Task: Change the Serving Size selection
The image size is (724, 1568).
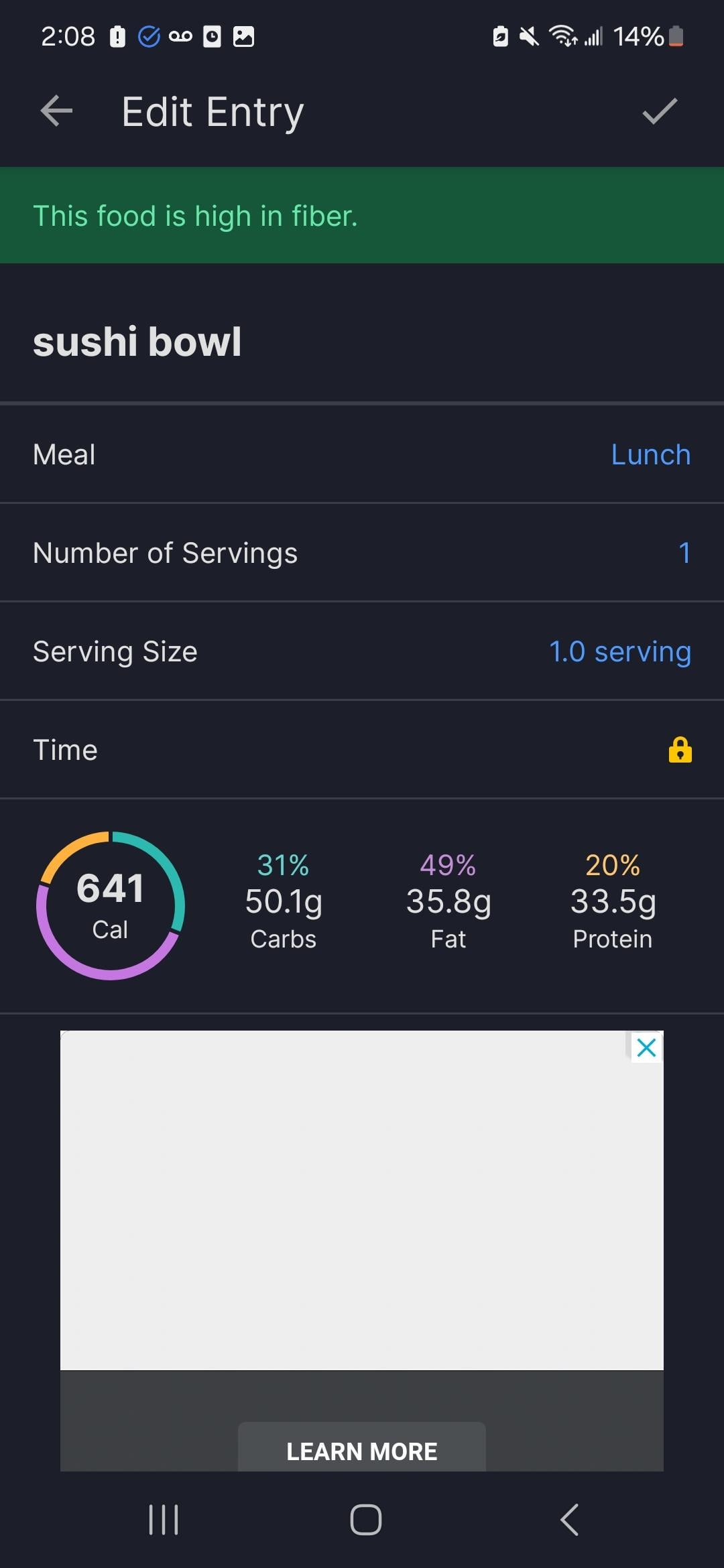Action: [x=620, y=651]
